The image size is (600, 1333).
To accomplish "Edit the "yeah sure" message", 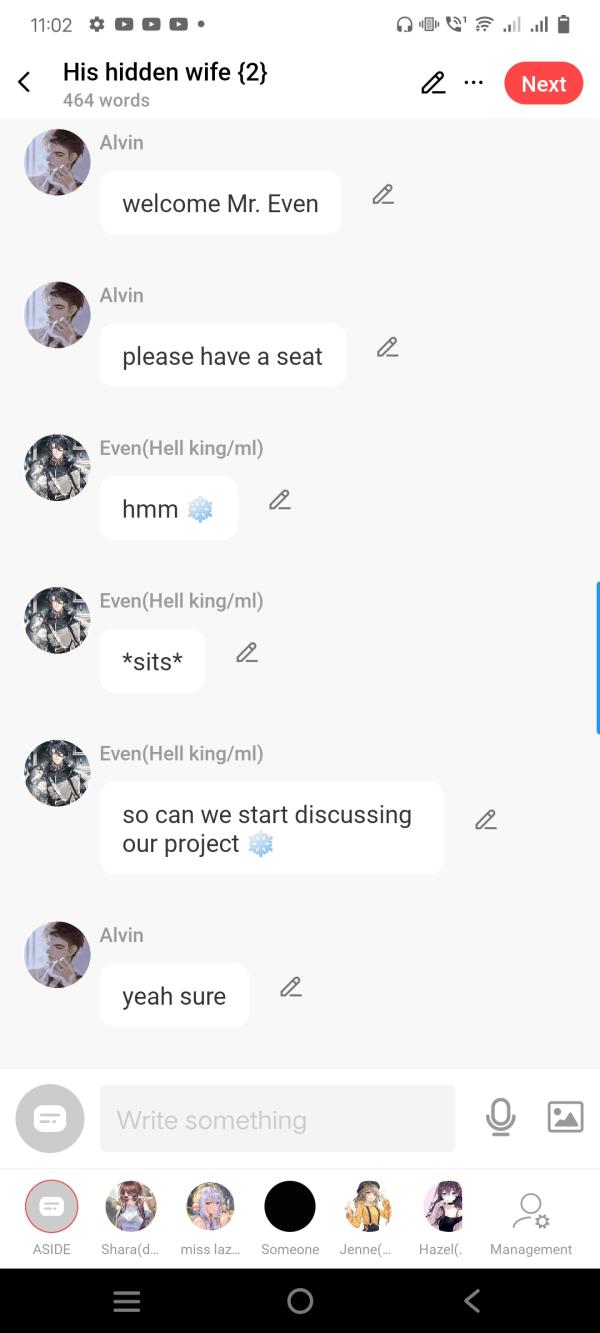I will tap(291, 988).
